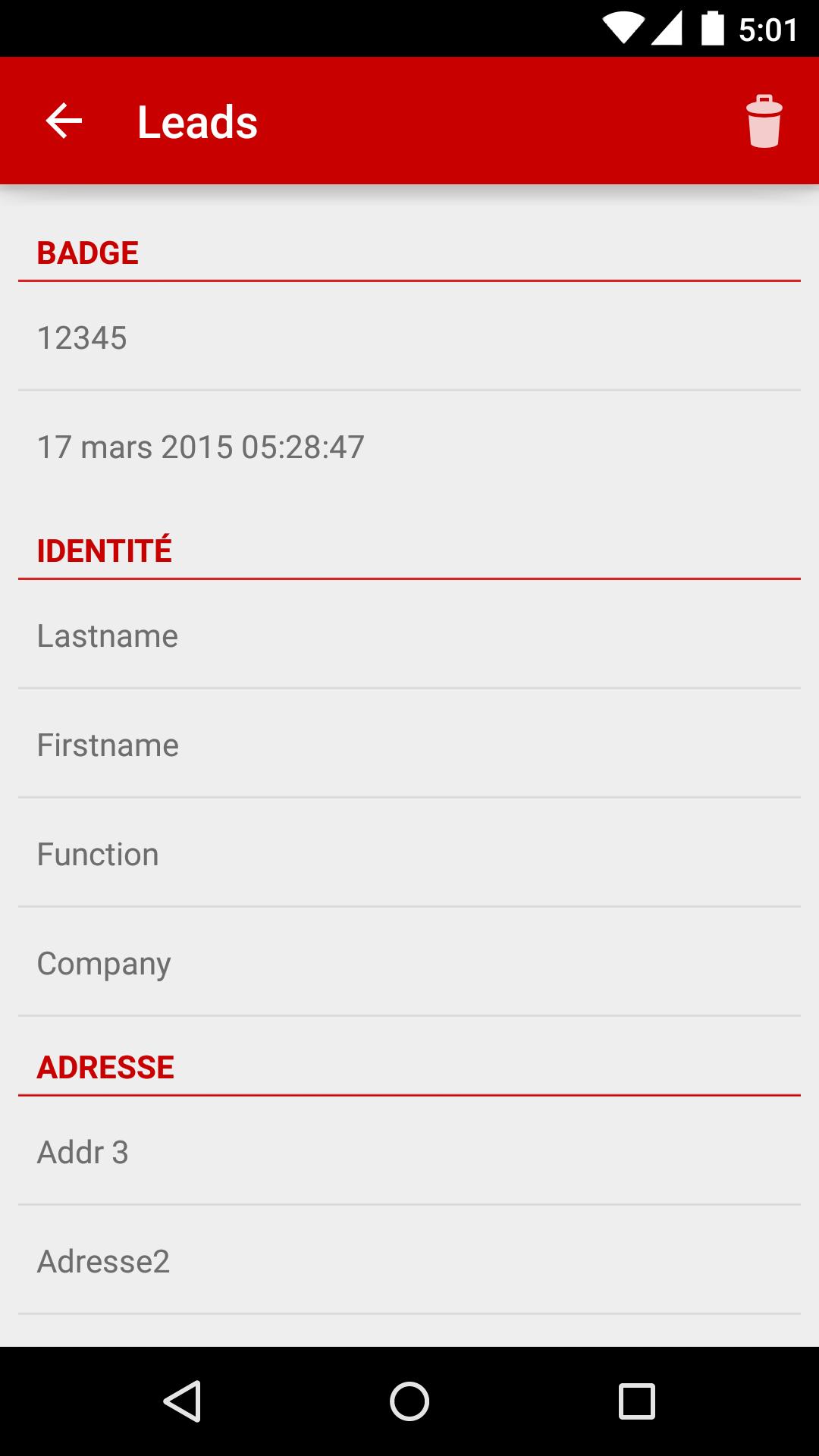The image size is (819, 1456).
Task: Open the recent apps overview
Action: point(636,1401)
